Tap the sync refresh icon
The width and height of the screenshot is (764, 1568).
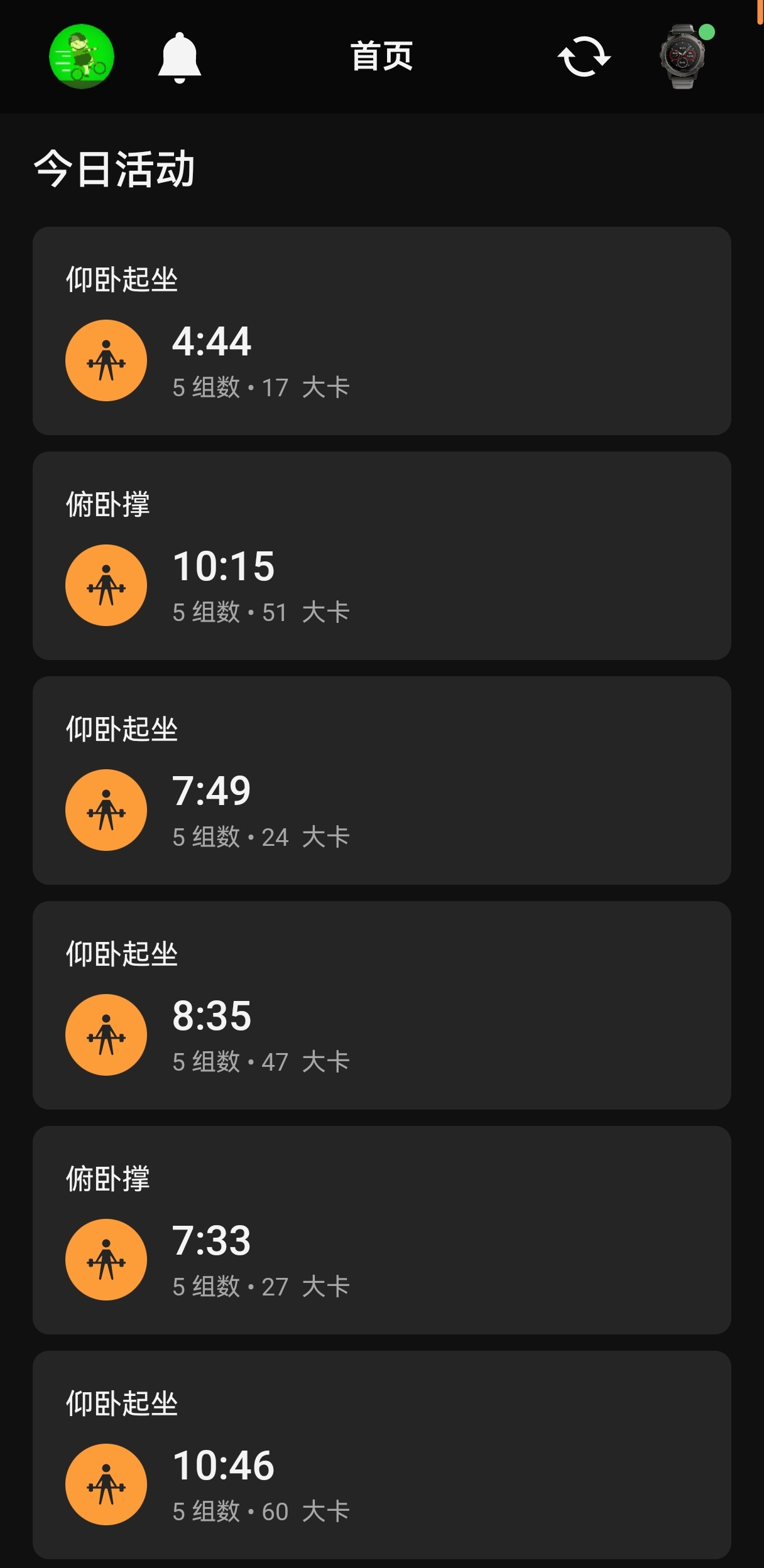point(584,57)
